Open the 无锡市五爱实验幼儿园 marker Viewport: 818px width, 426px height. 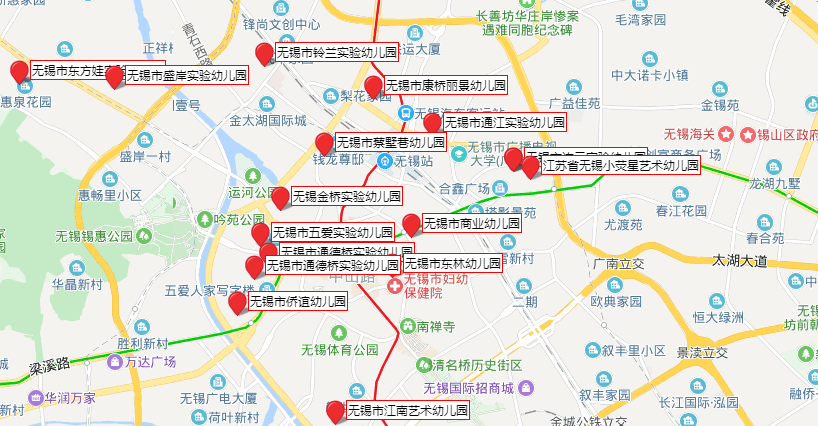click(261, 234)
